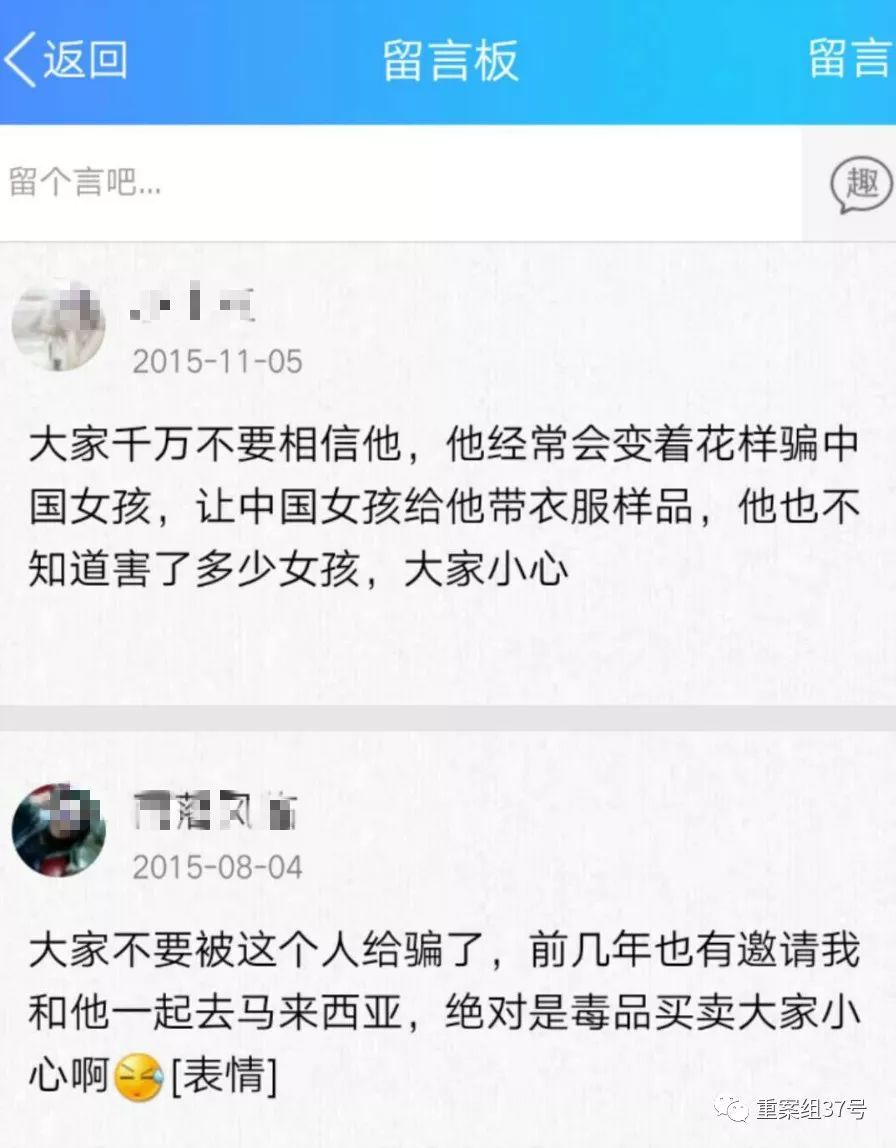Open the avatar of the 2015-11-05 commenter
This screenshot has width=896, height=1148.
pyautogui.click(x=58, y=326)
